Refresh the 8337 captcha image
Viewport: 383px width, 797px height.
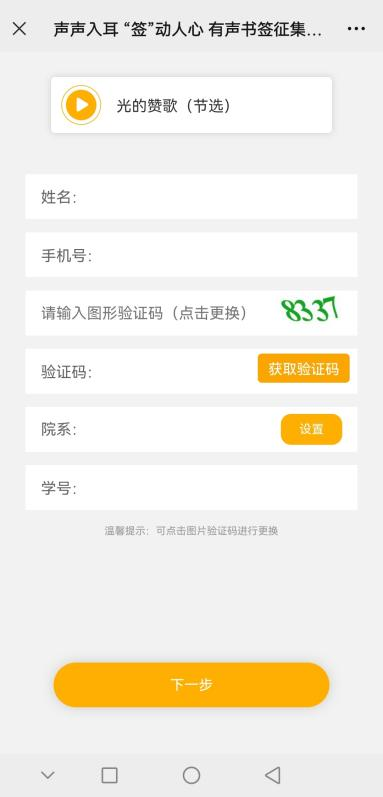(x=310, y=310)
